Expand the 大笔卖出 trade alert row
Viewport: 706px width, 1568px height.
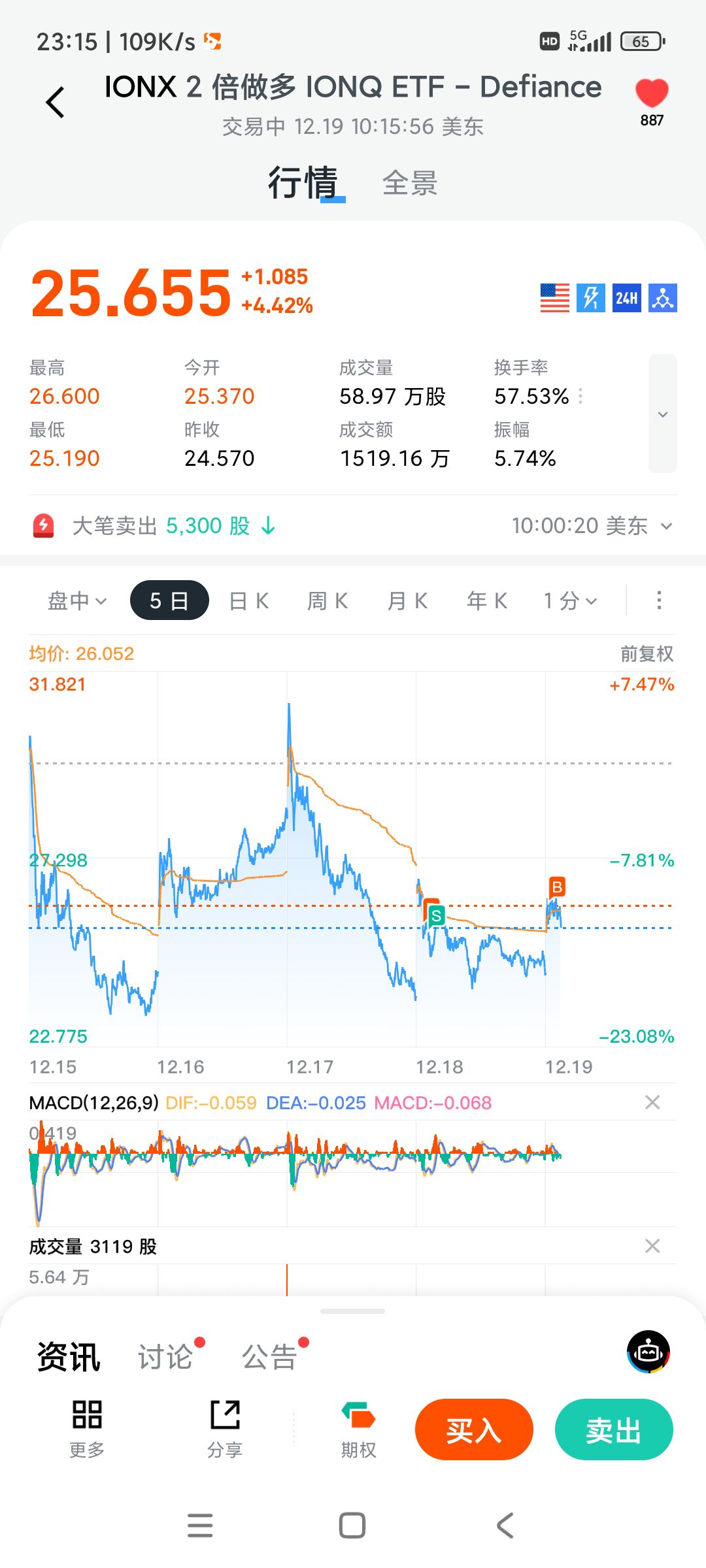(666, 526)
